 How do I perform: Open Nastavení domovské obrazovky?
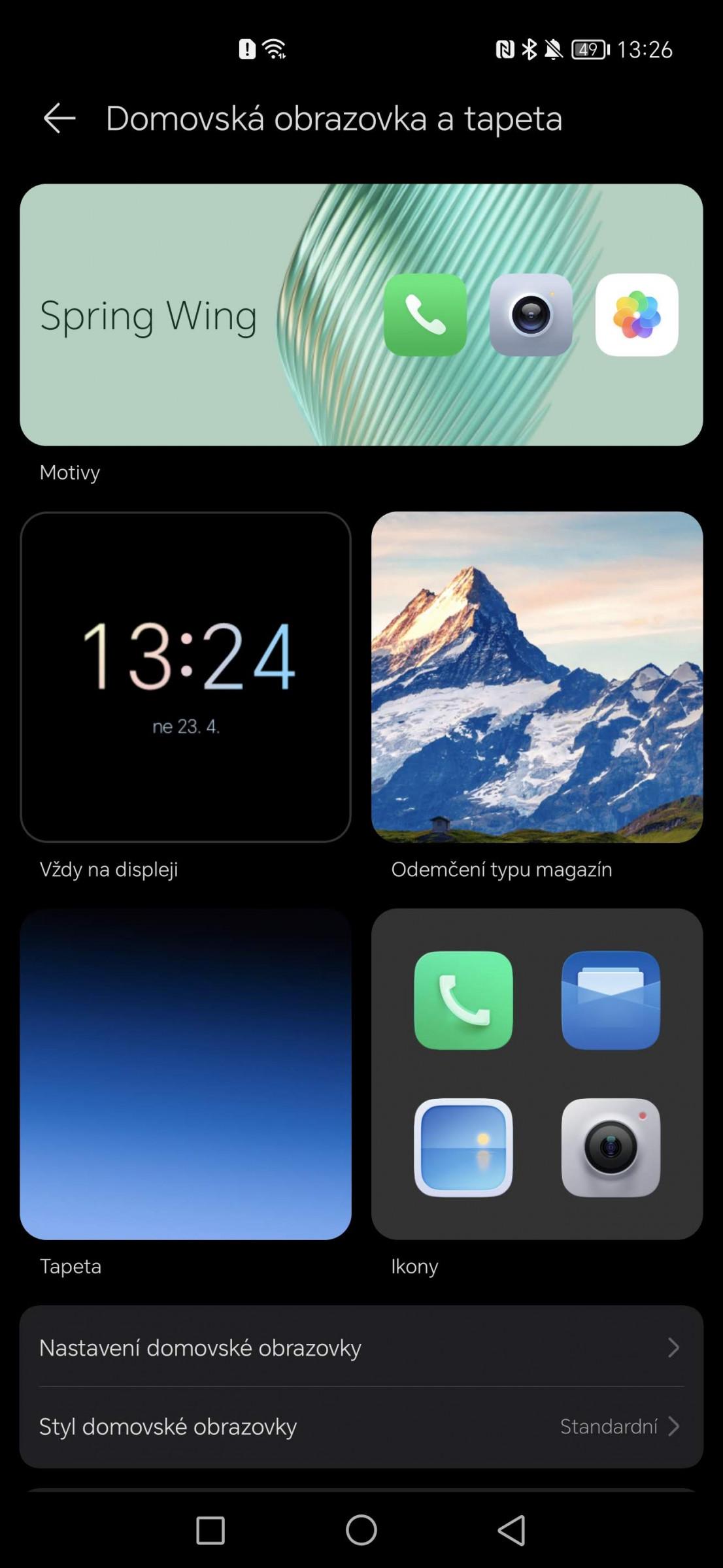tap(361, 1347)
